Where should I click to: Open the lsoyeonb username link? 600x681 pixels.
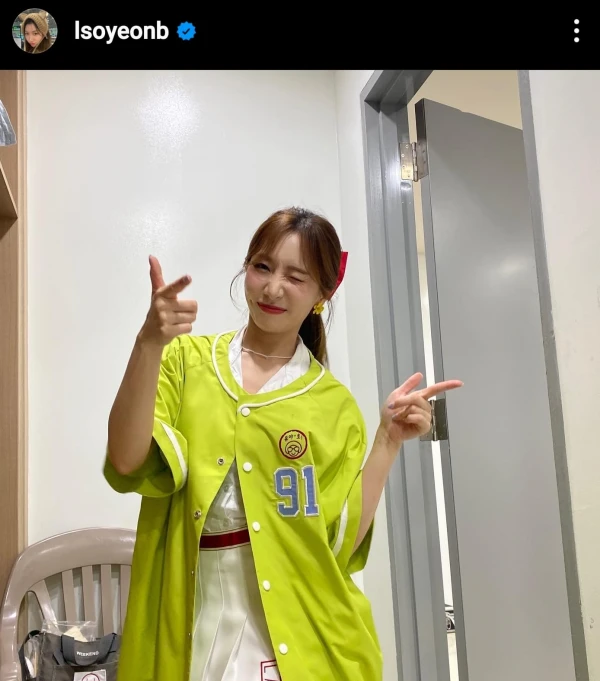(x=121, y=31)
